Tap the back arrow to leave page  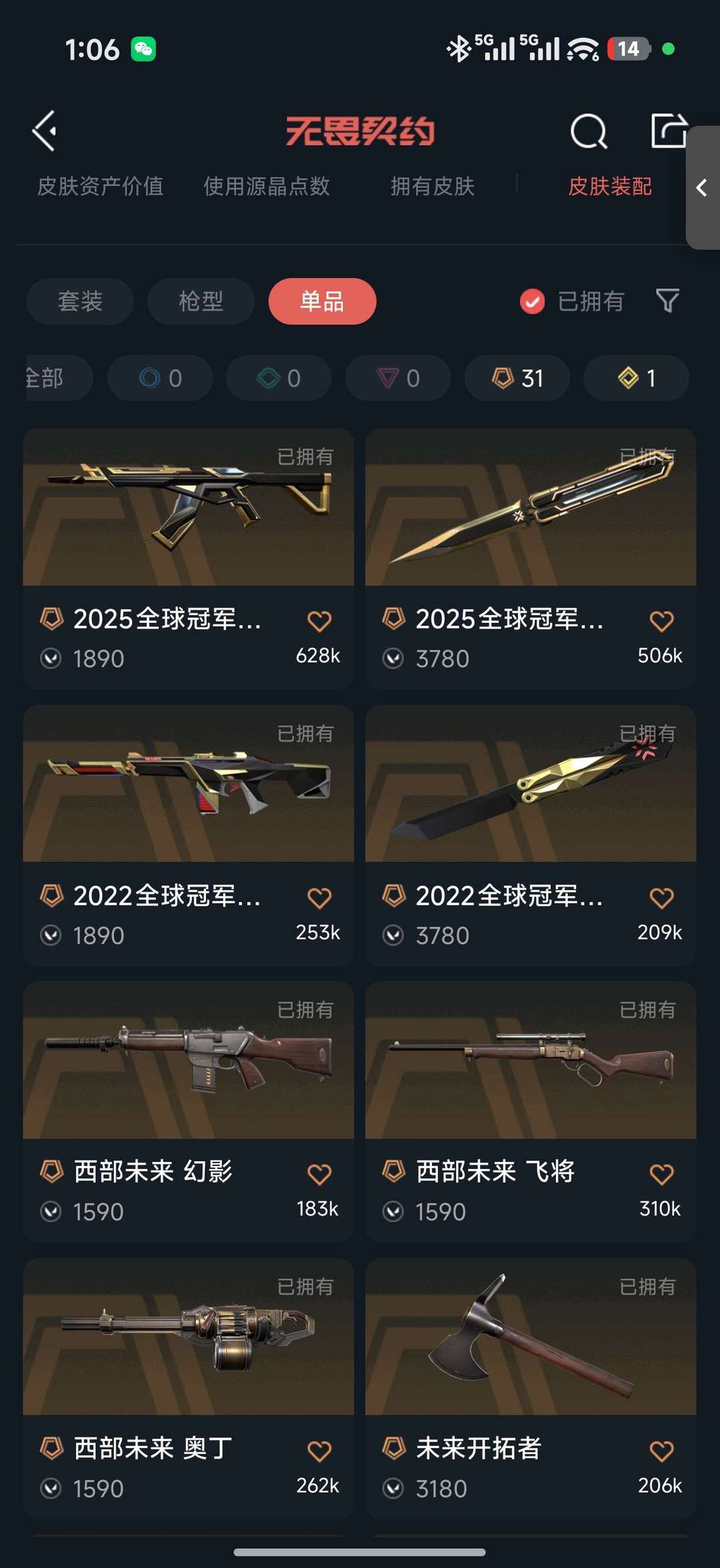point(44,131)
